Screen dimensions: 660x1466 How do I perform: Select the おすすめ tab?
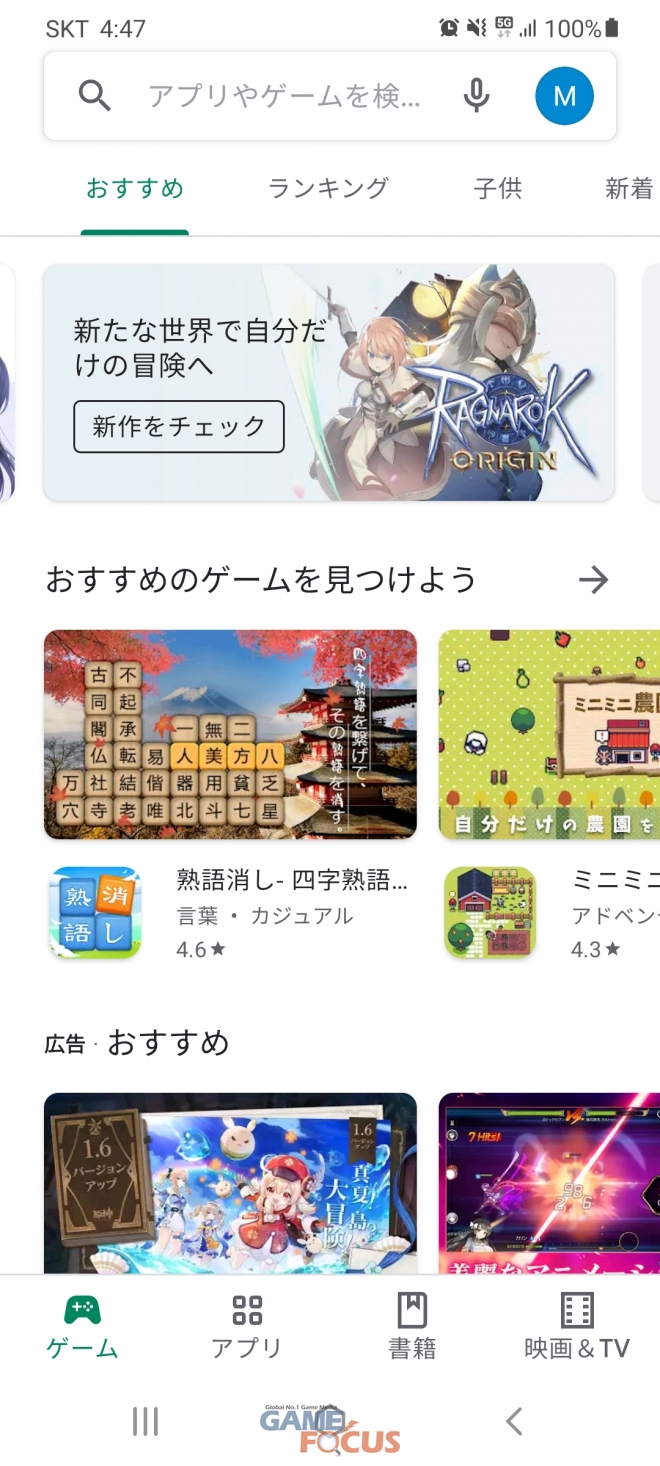(134, 188)
